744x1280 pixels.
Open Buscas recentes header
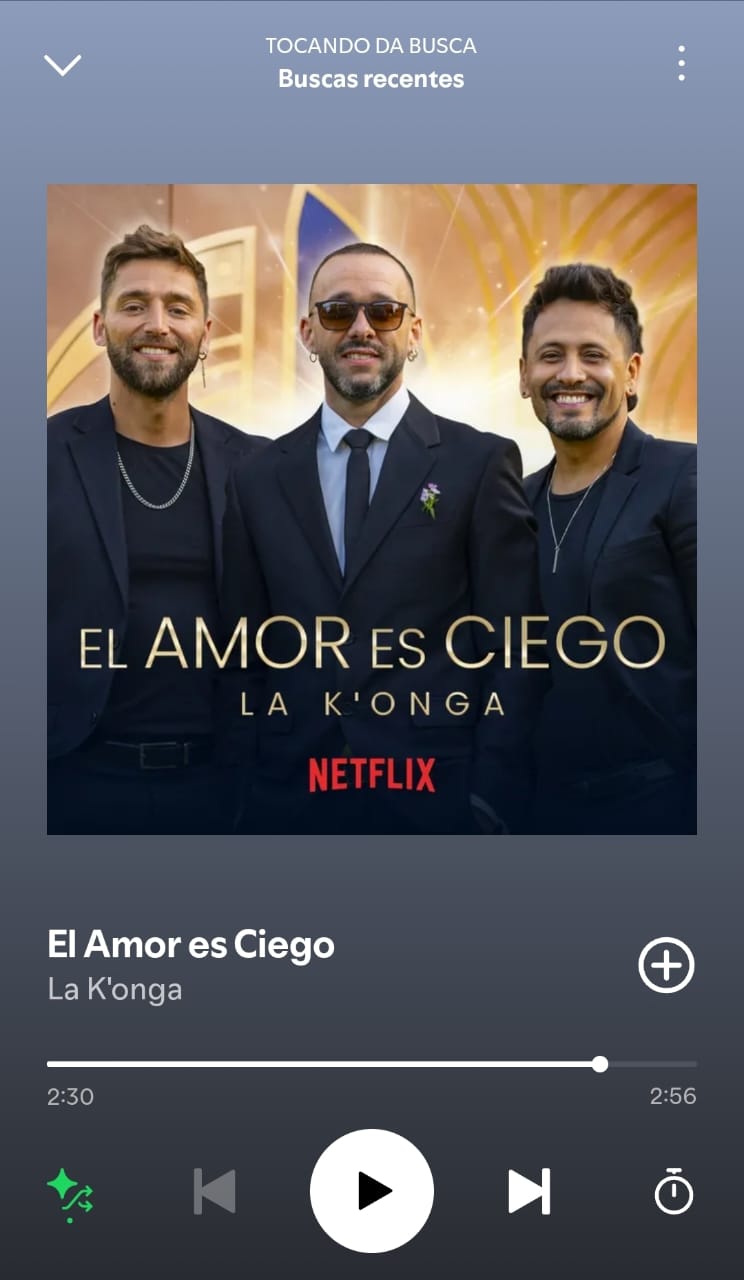370,78
